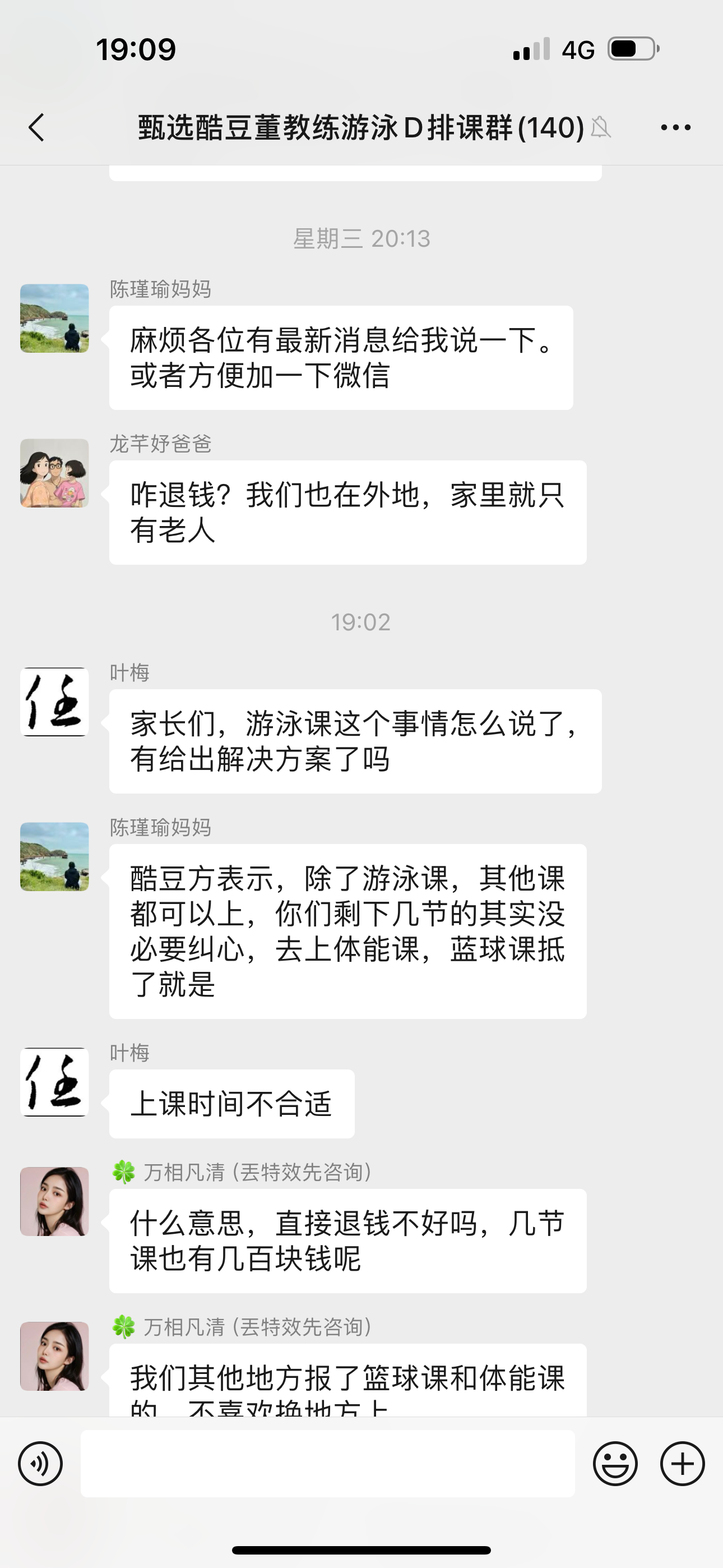The image size is (723, 1568).
Task: Focus the message text field
Action: (x=327, y=1463)
